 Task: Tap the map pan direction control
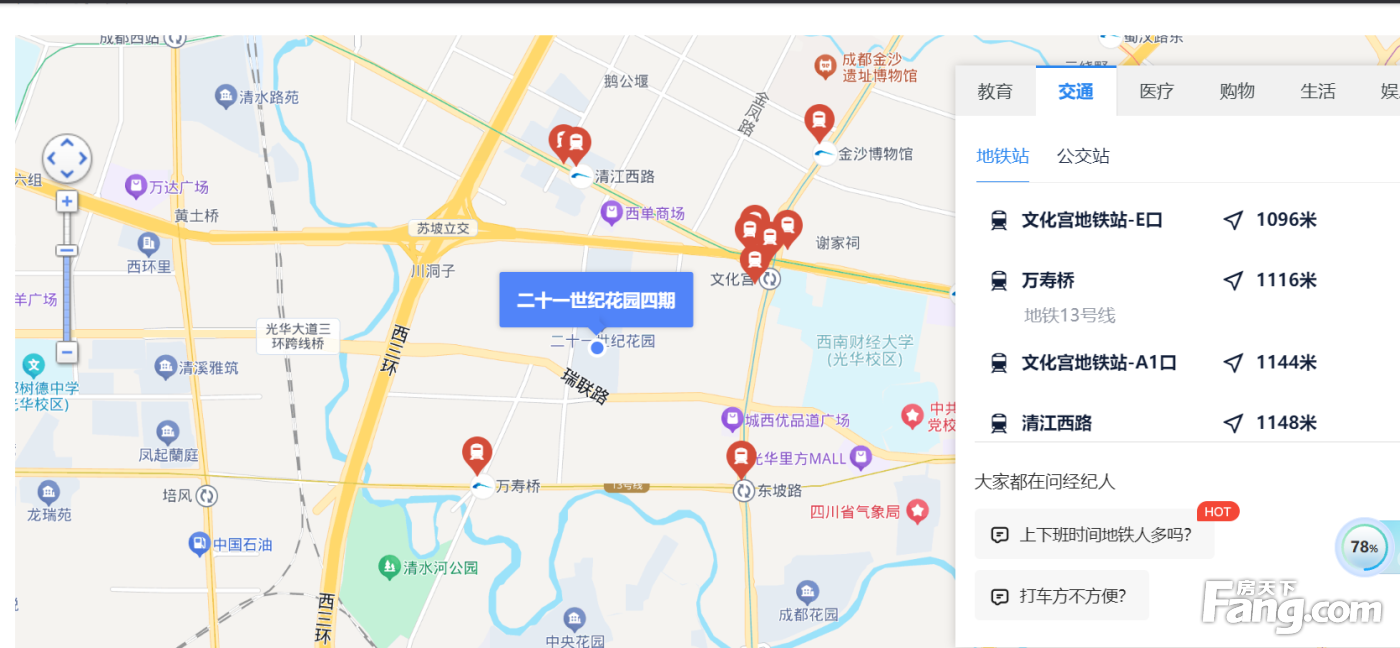click(67, 158)
